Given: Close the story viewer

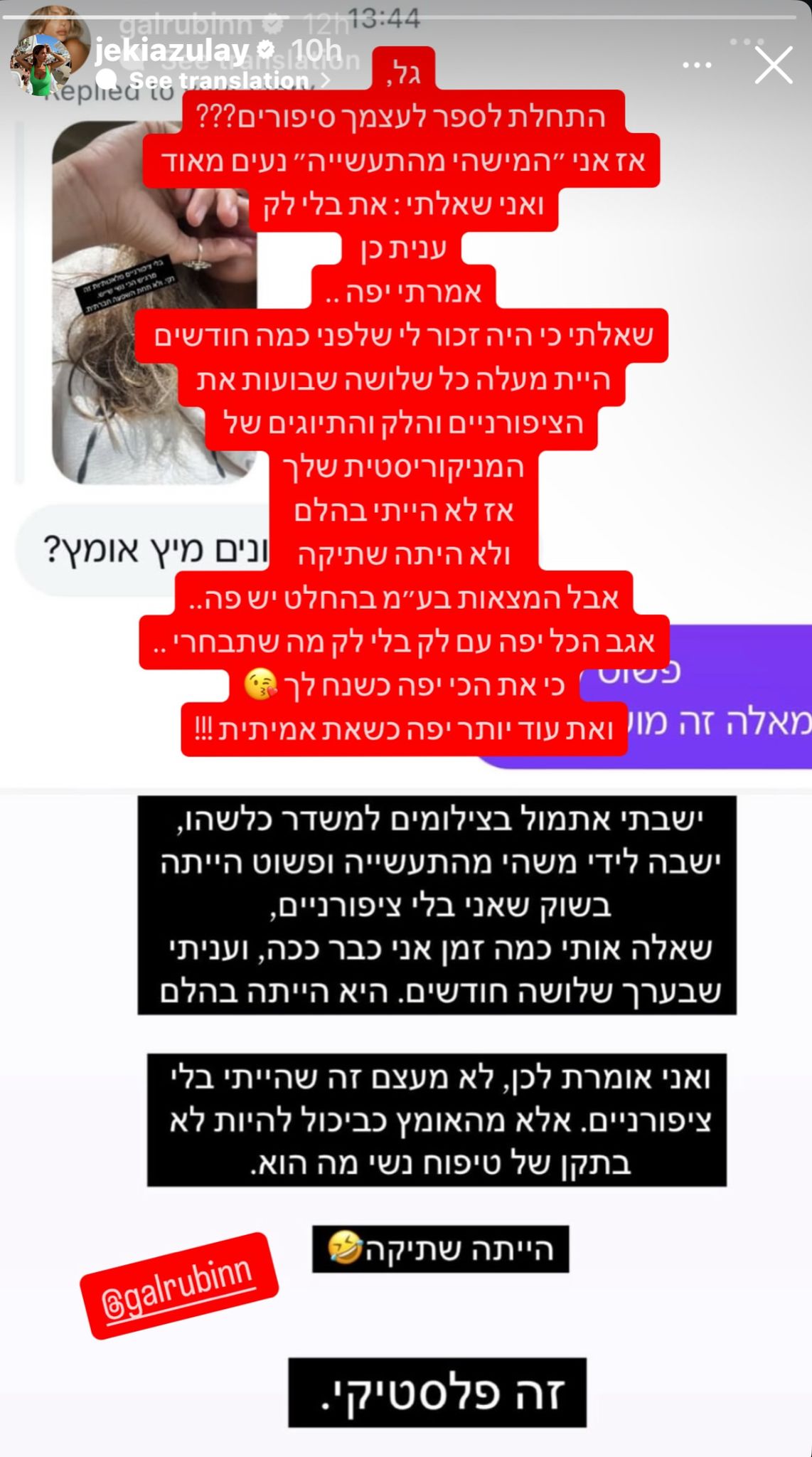Looking at the screenshot, I should (x=773, y=65).
